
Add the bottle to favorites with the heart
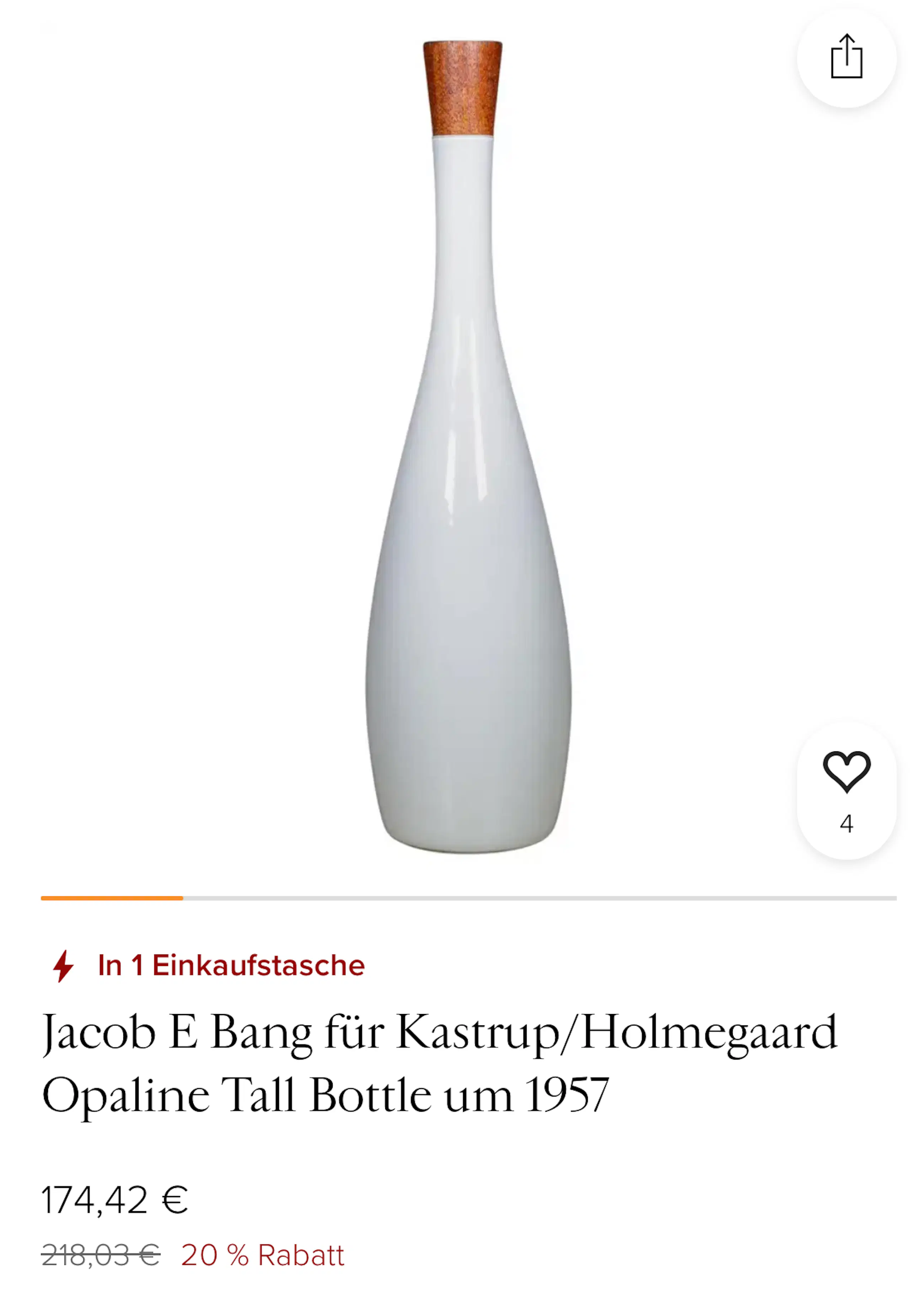[x=846, y=772]
